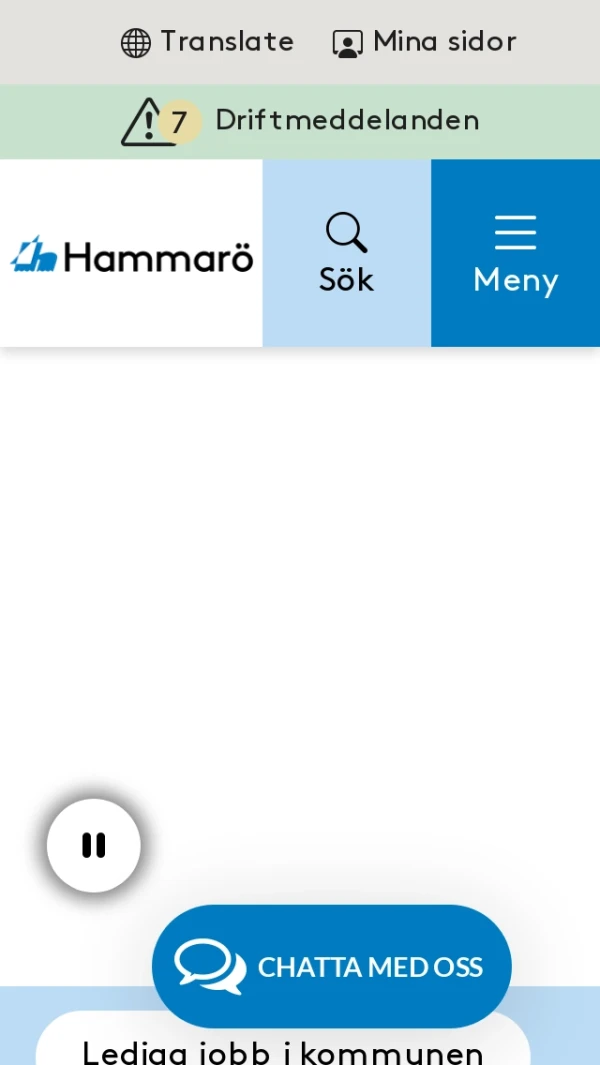Open the Sök search
Viewport: 600px width, 1065px height.
(x=346, y=253)
